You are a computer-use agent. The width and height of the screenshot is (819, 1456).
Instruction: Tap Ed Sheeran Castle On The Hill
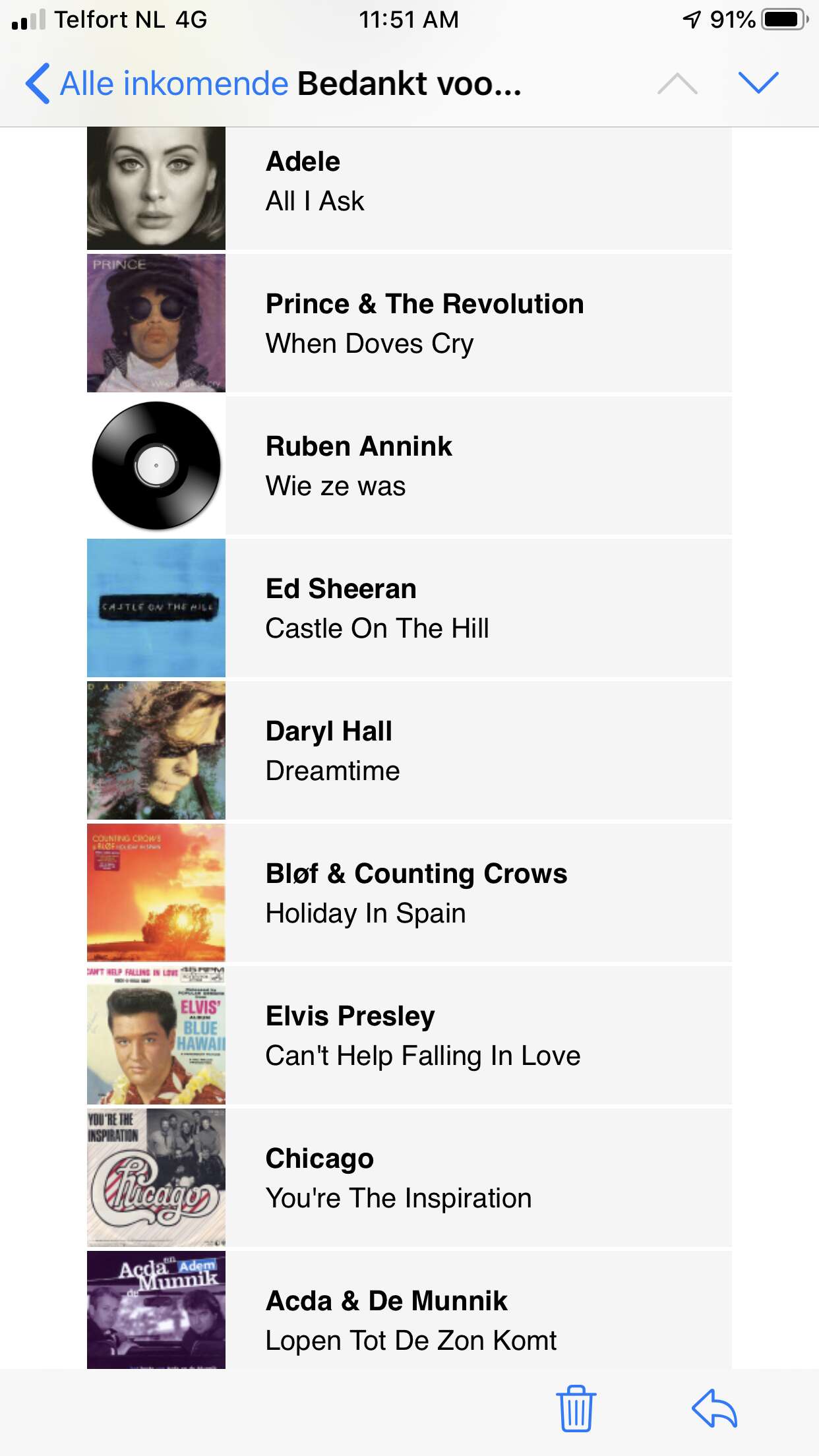(409, 608)
